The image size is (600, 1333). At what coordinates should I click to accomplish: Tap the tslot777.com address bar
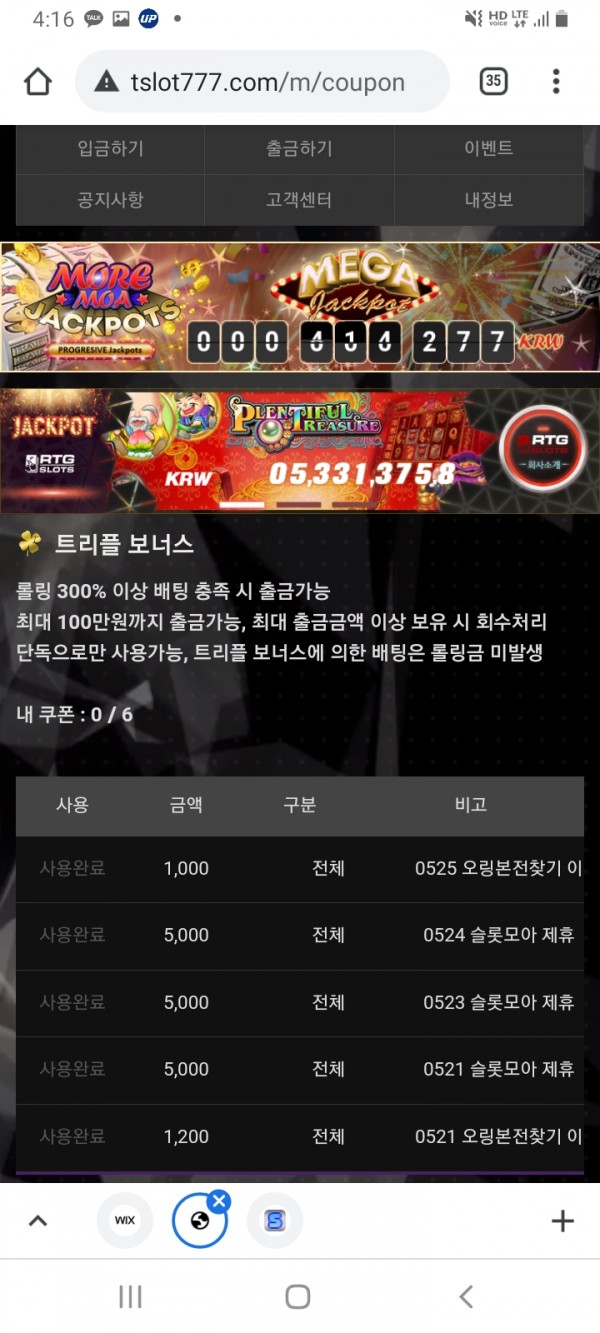[x=265, y=82]
